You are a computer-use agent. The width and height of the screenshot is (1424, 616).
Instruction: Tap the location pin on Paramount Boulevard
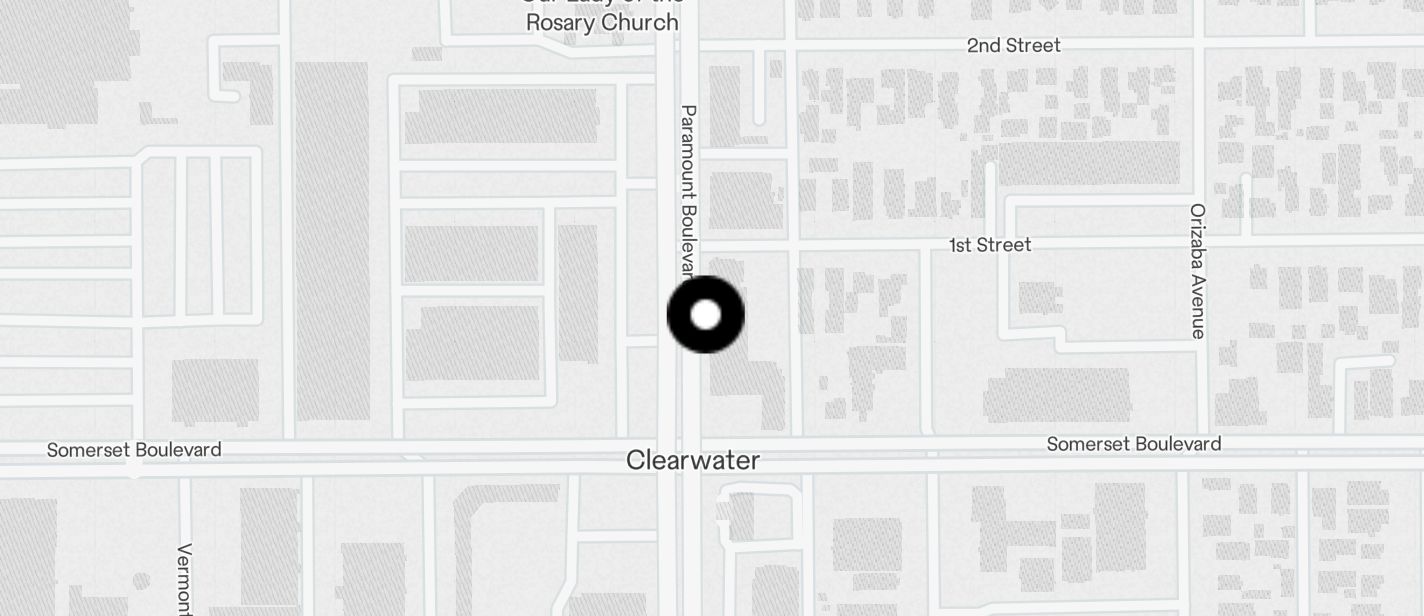(x=705, y=314)
